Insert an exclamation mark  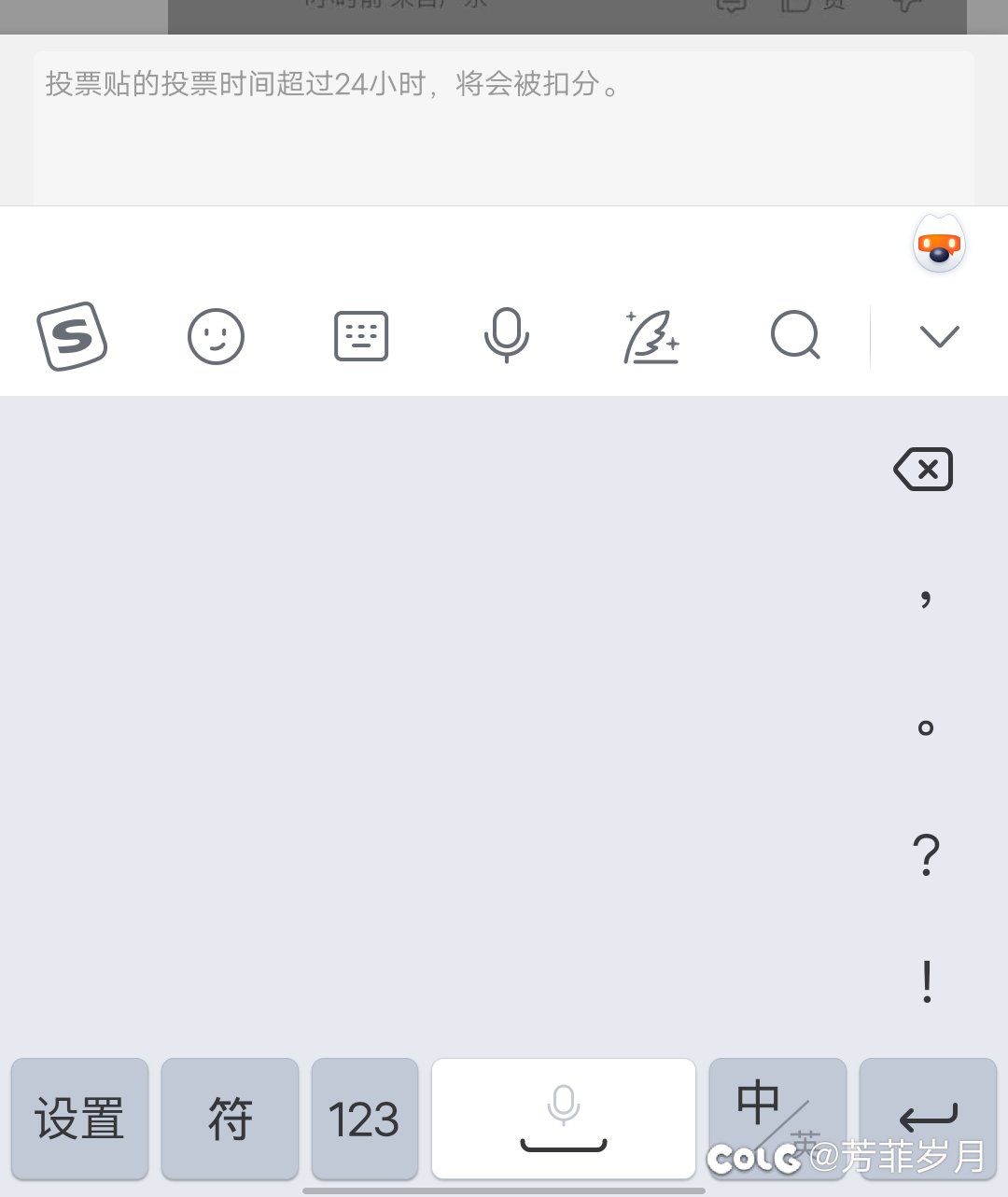click(926, 982)
